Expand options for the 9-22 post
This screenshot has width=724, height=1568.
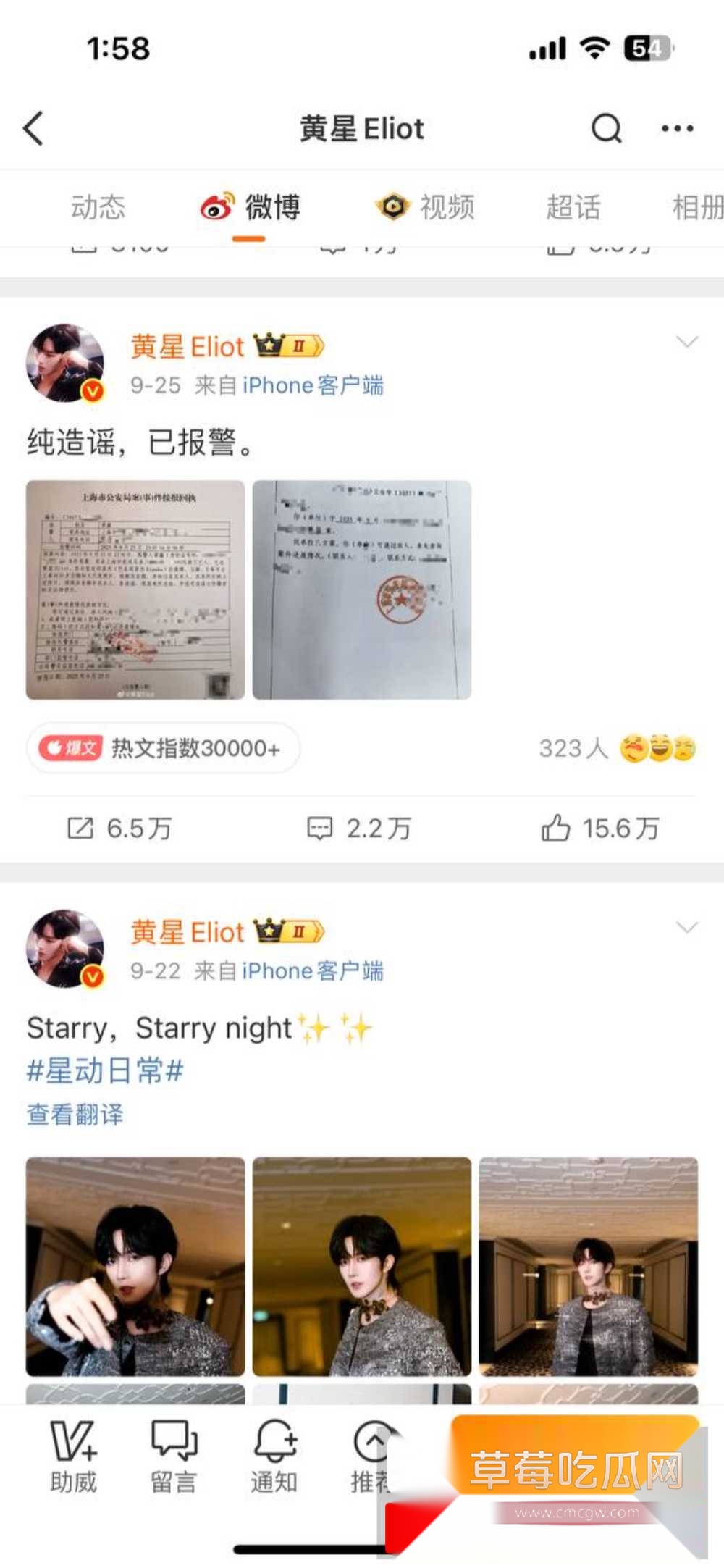(686, 928)
